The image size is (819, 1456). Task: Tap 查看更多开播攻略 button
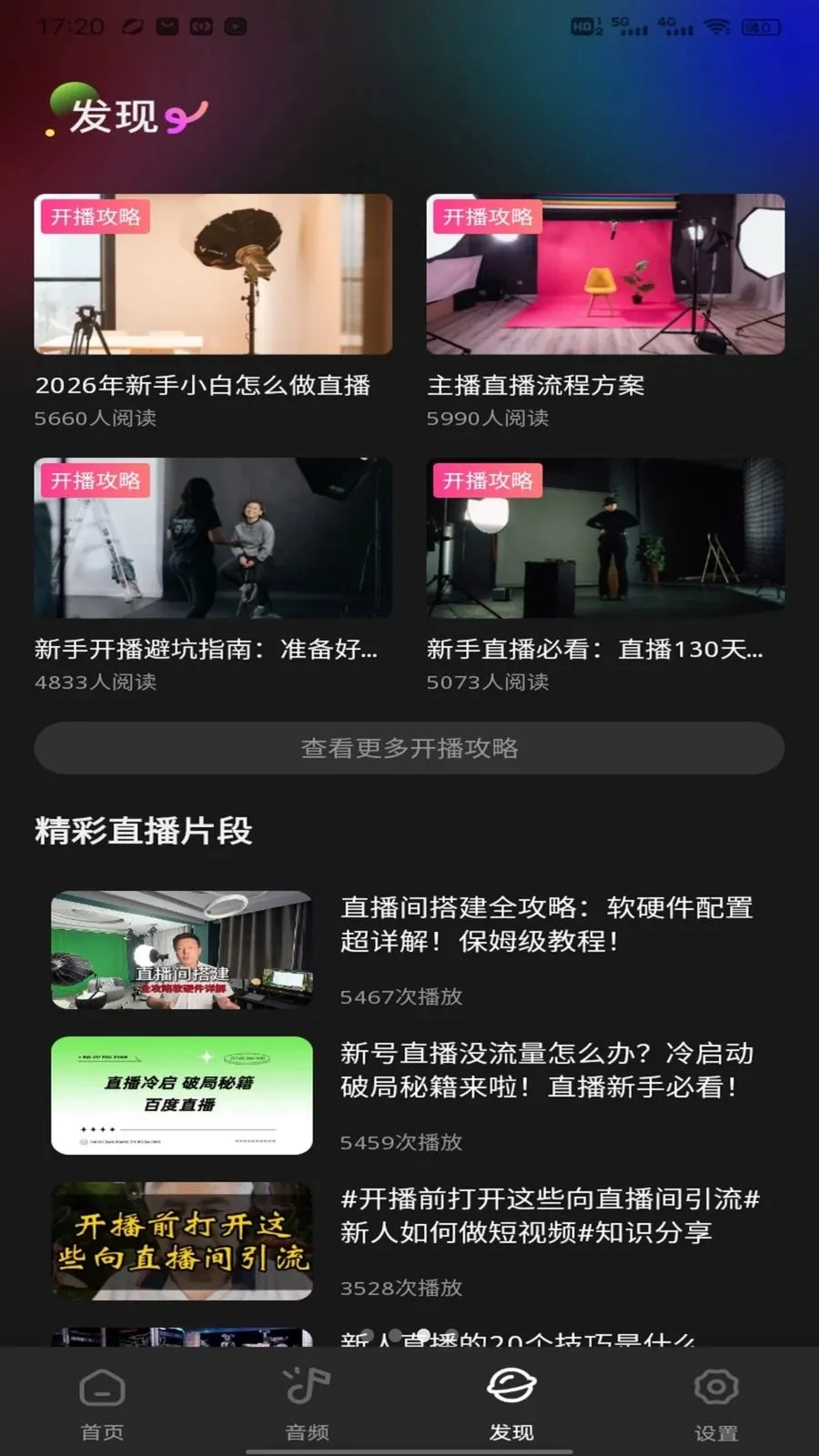tap(409, 748)
